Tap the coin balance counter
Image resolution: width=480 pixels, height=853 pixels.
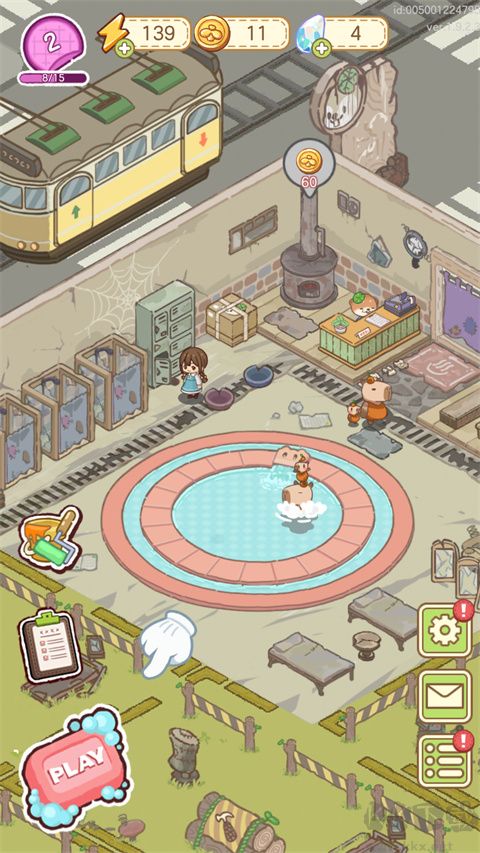click(x=243, y=33)
